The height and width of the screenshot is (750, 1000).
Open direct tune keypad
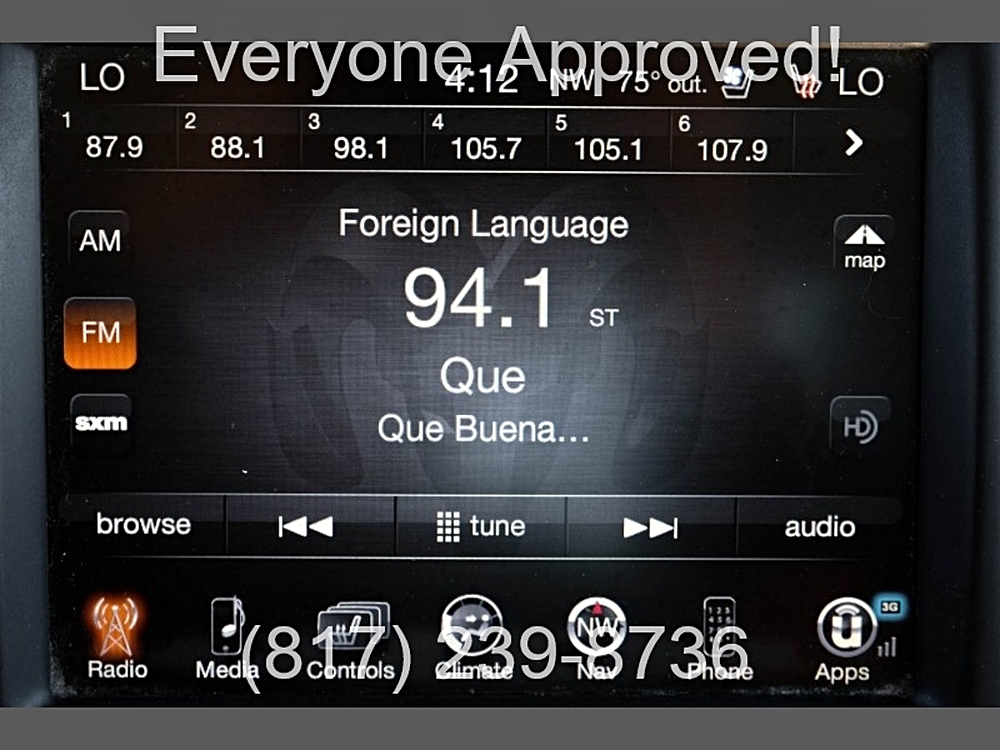pyautogui.click(x=481, y=527)
